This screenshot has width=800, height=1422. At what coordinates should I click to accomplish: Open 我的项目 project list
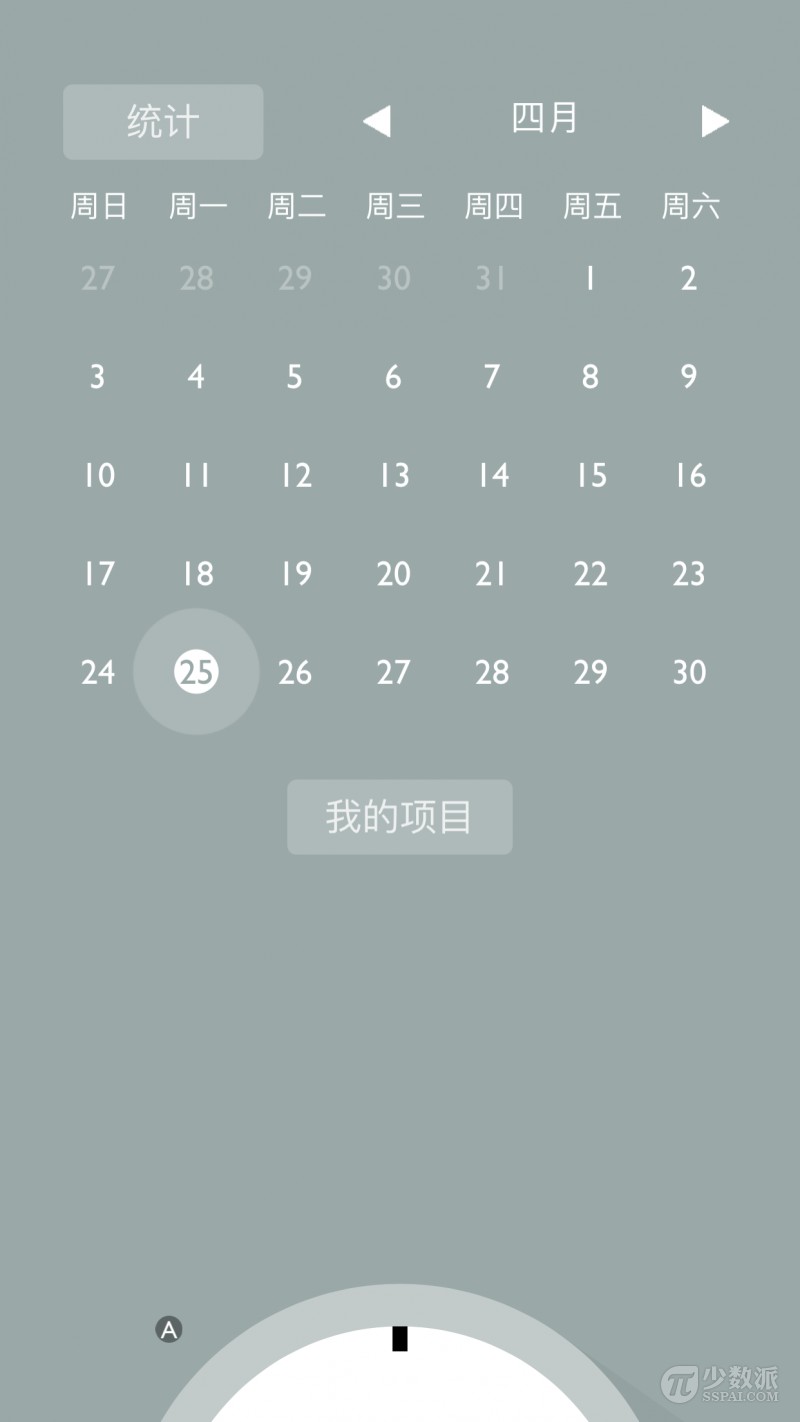[399, 817]
